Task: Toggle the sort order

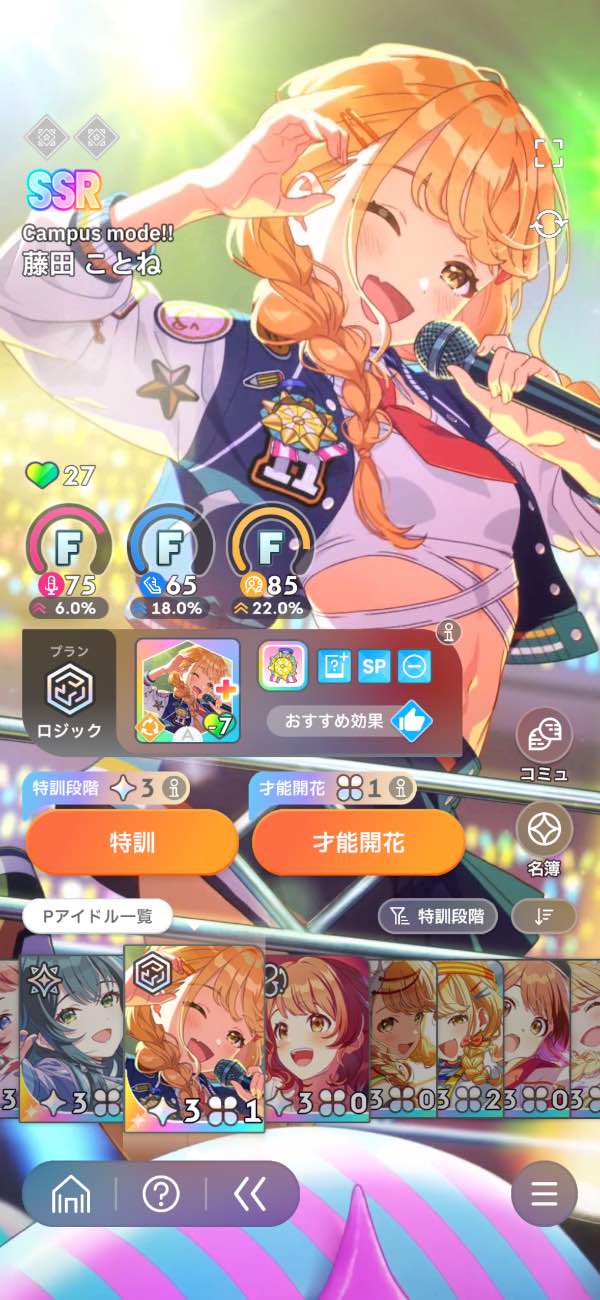Action: pyautogui.click(x=543, y=915)
